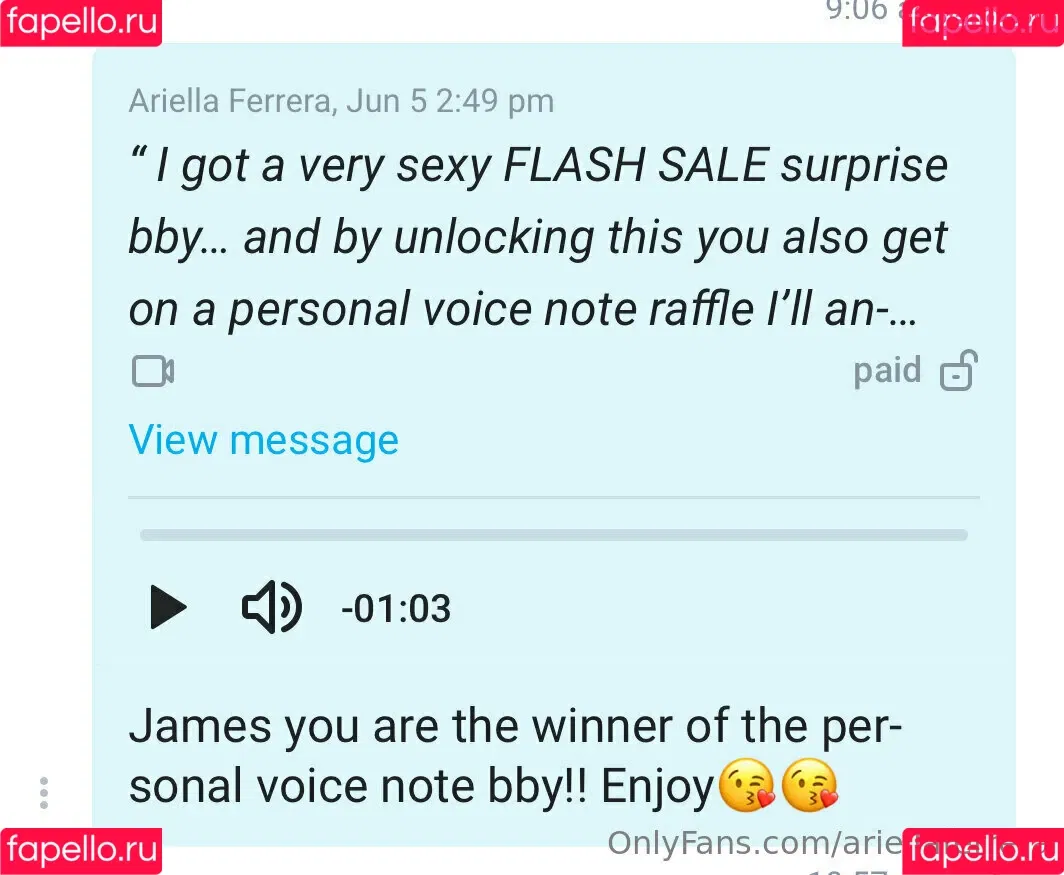Mute the voice note audio

[x=271, y=607]
